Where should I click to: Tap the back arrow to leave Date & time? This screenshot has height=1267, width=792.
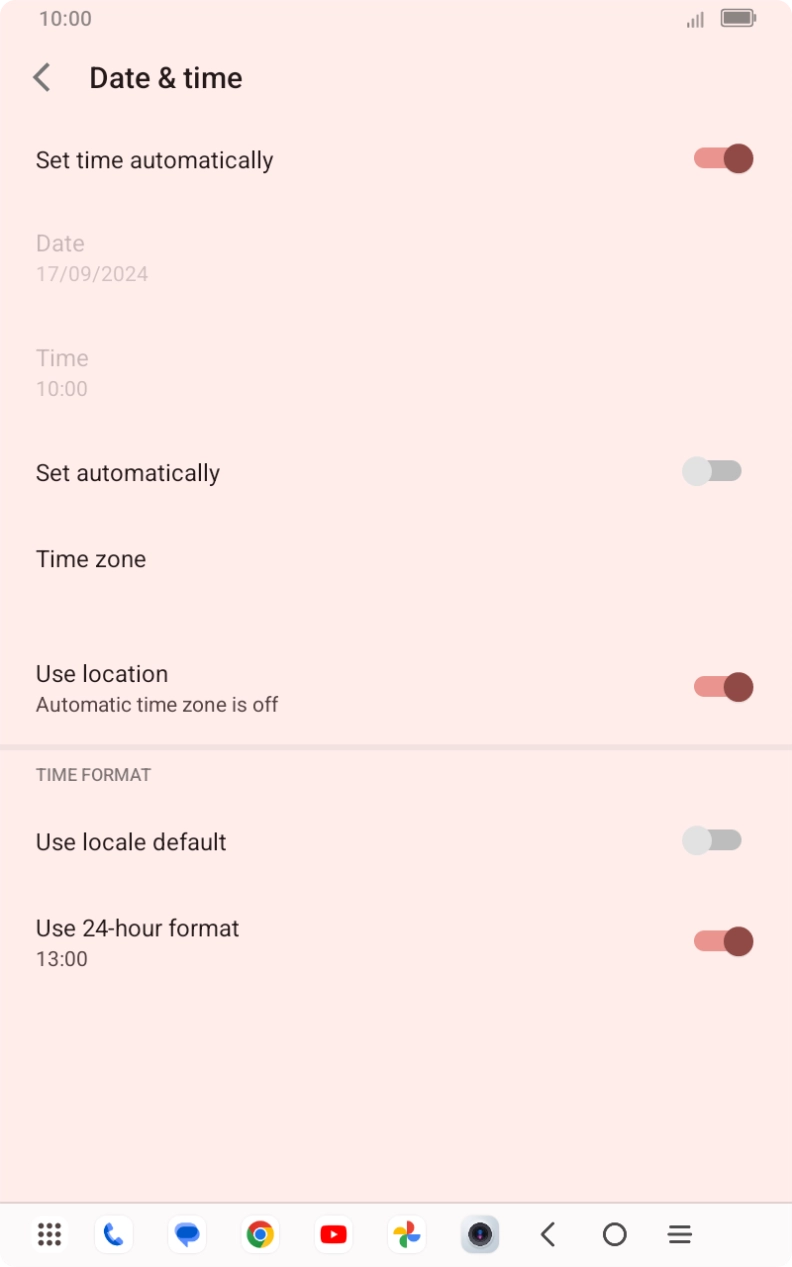point(41,77)
